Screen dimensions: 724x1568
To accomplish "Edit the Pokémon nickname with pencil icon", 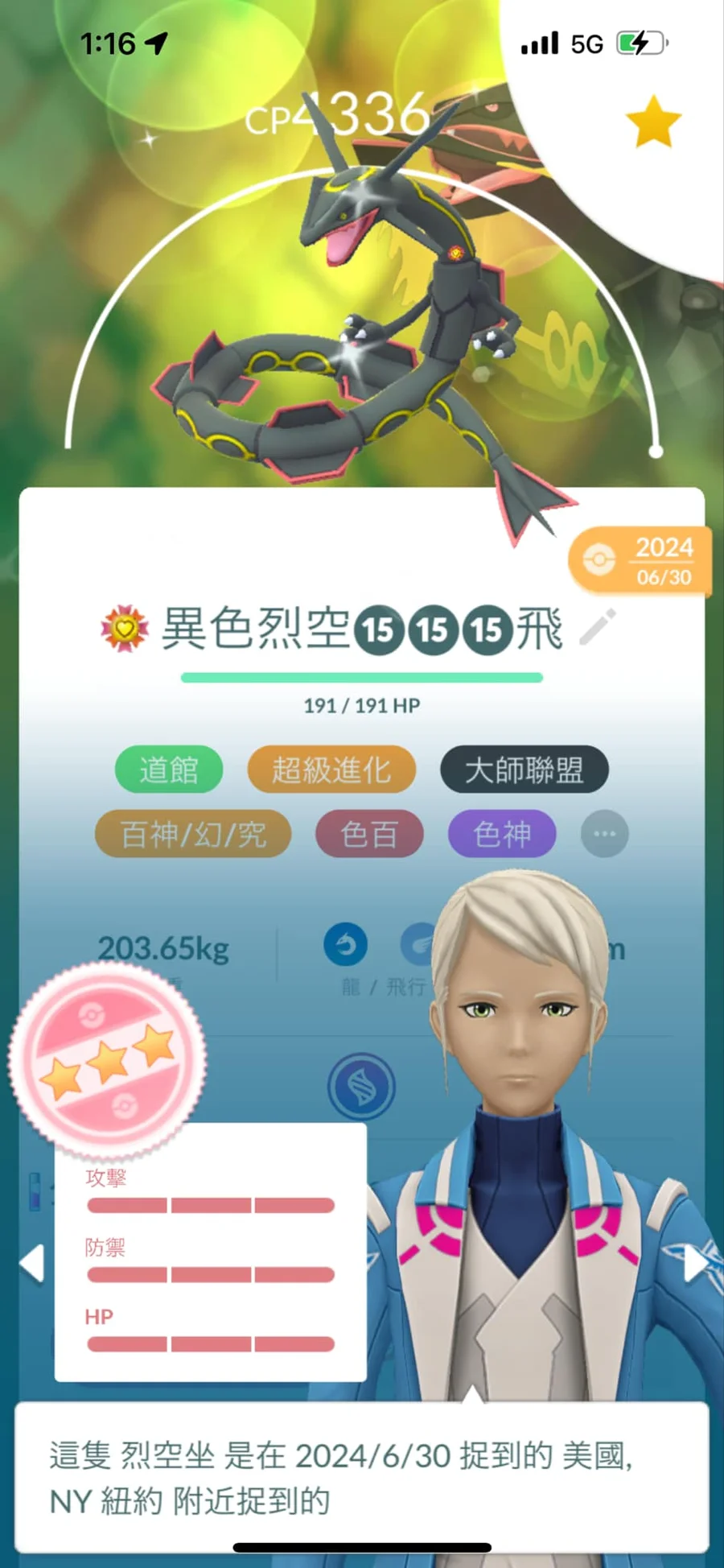I will click(598, 627).
